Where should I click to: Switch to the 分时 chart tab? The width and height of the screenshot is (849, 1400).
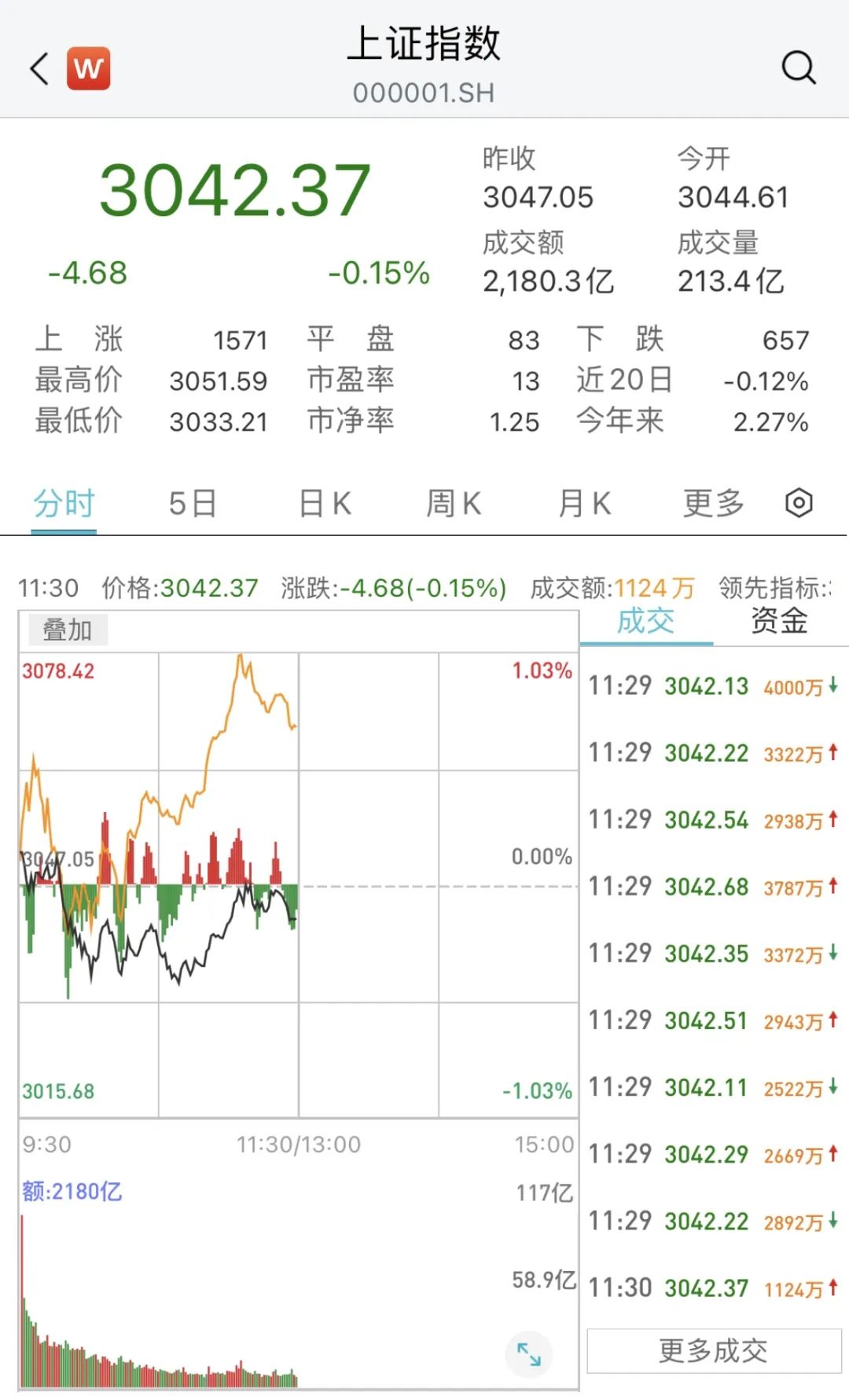[64, 503]
